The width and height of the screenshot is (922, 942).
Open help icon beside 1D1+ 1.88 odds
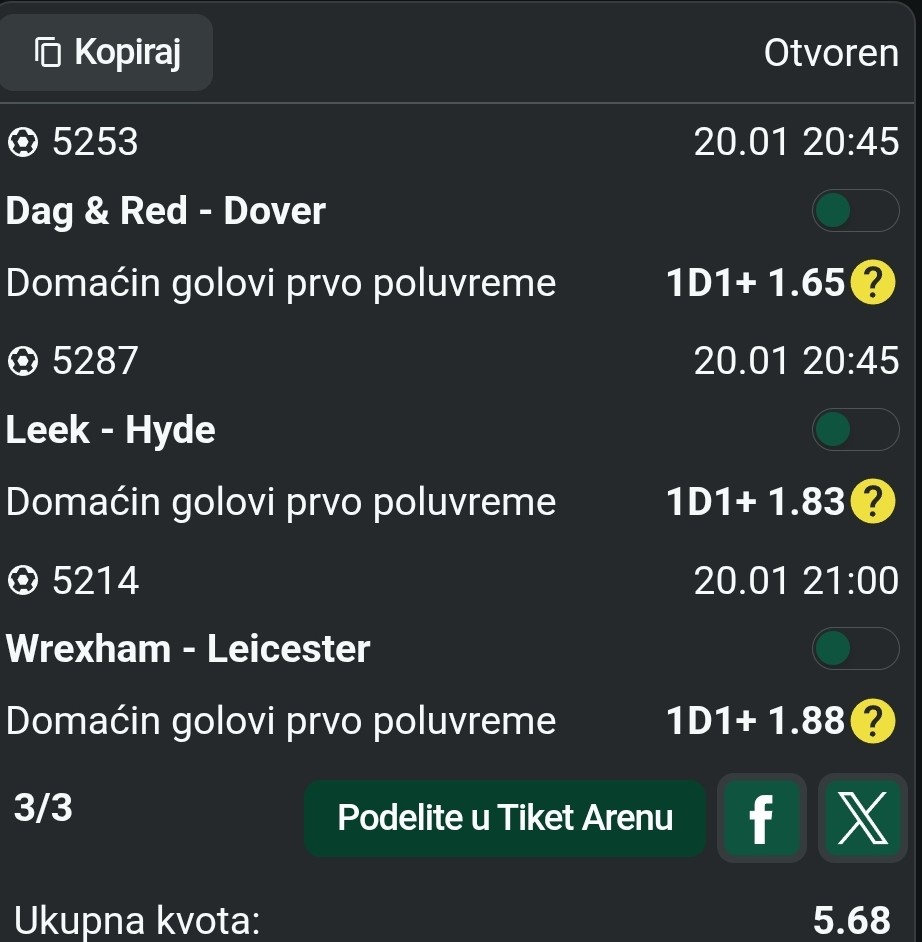click(872, 722)
